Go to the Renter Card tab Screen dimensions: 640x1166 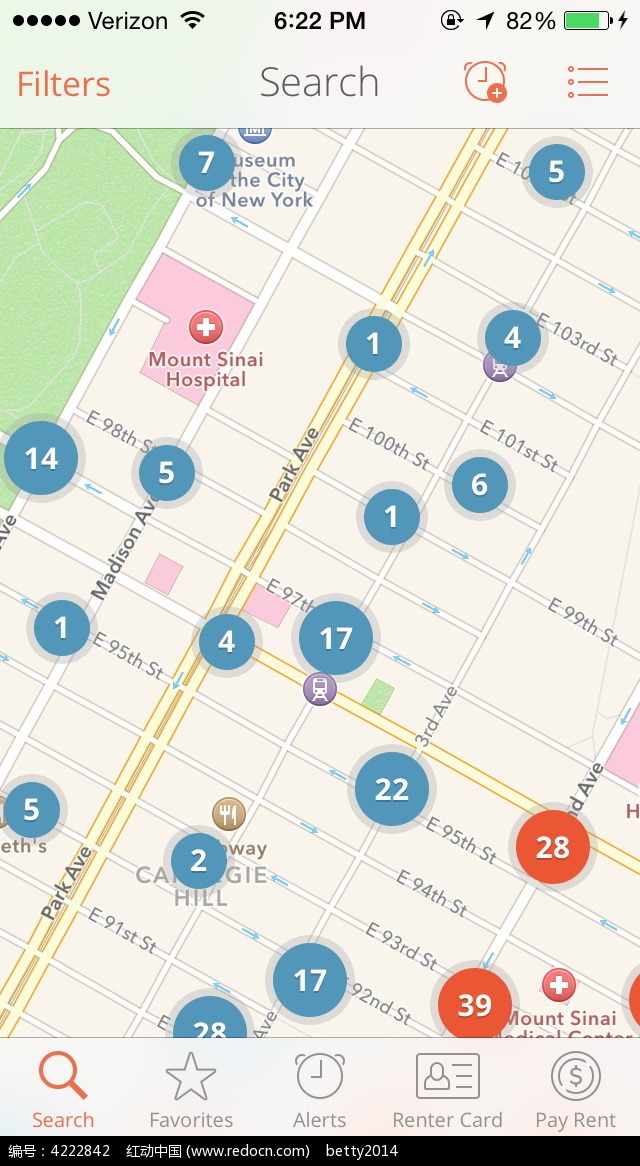pos(447,1092)
